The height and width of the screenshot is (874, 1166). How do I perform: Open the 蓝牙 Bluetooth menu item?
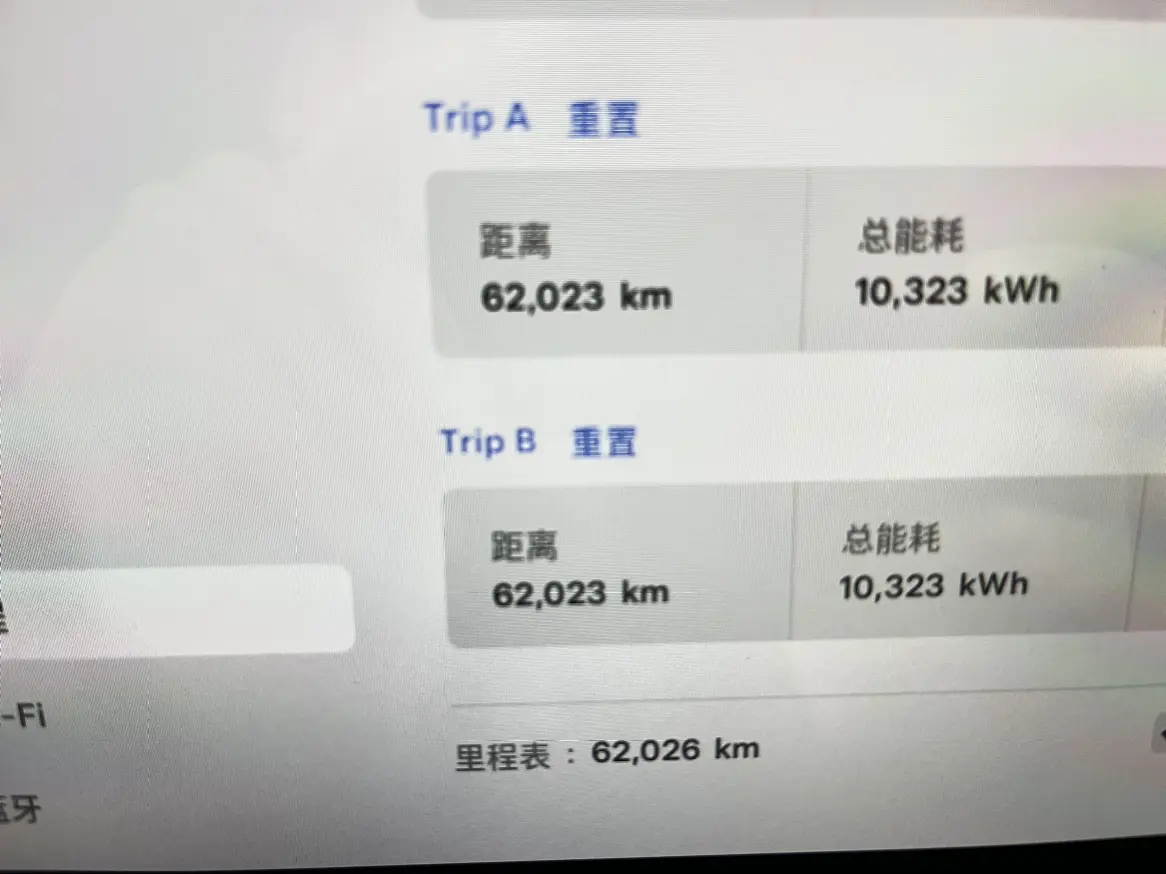[20, 808]
